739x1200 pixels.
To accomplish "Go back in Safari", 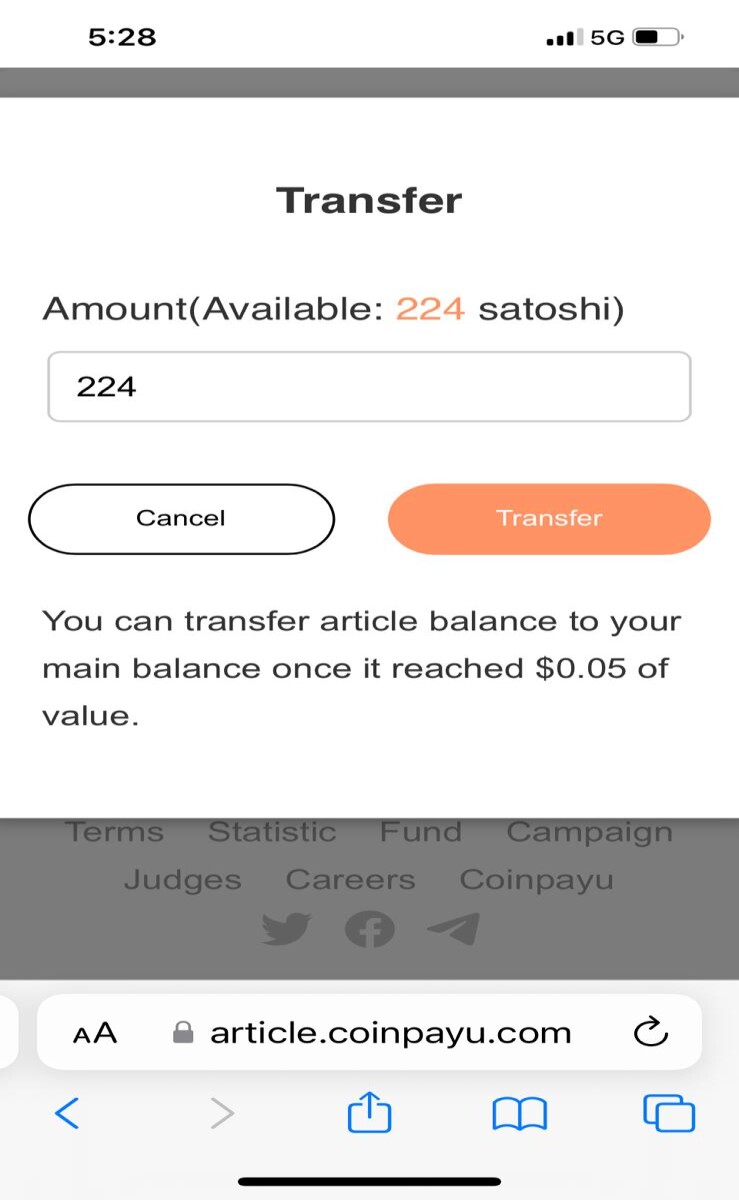I will point(66,1112).
